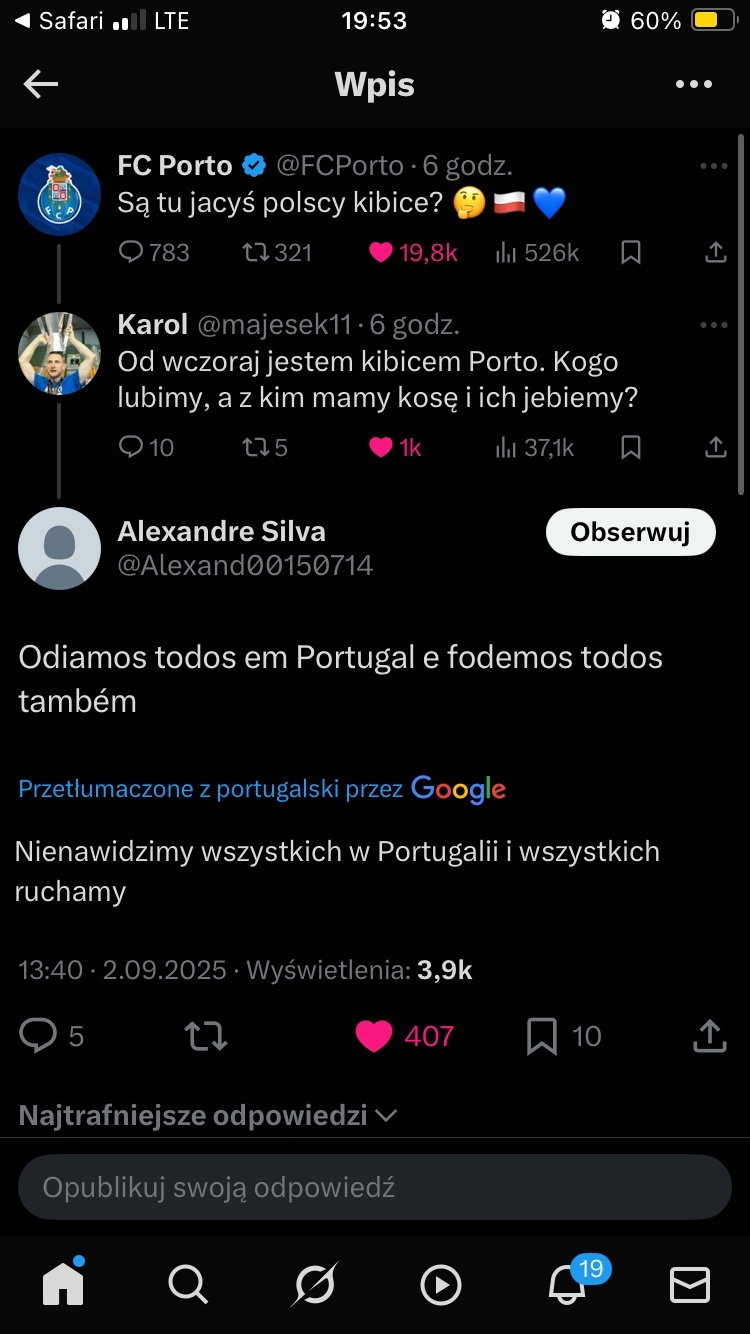Open Alexandre Silva's profile picture
Screen dimensions: 750x1334
60,547
